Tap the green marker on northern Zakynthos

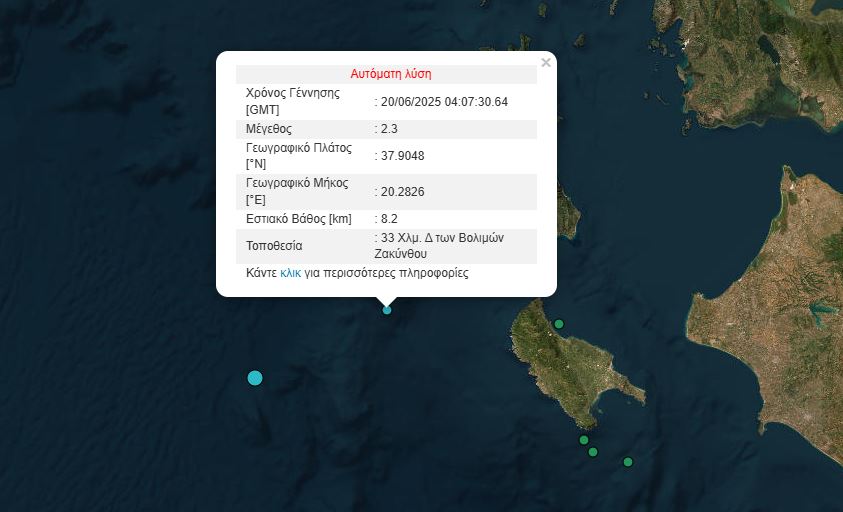[559, 323]
